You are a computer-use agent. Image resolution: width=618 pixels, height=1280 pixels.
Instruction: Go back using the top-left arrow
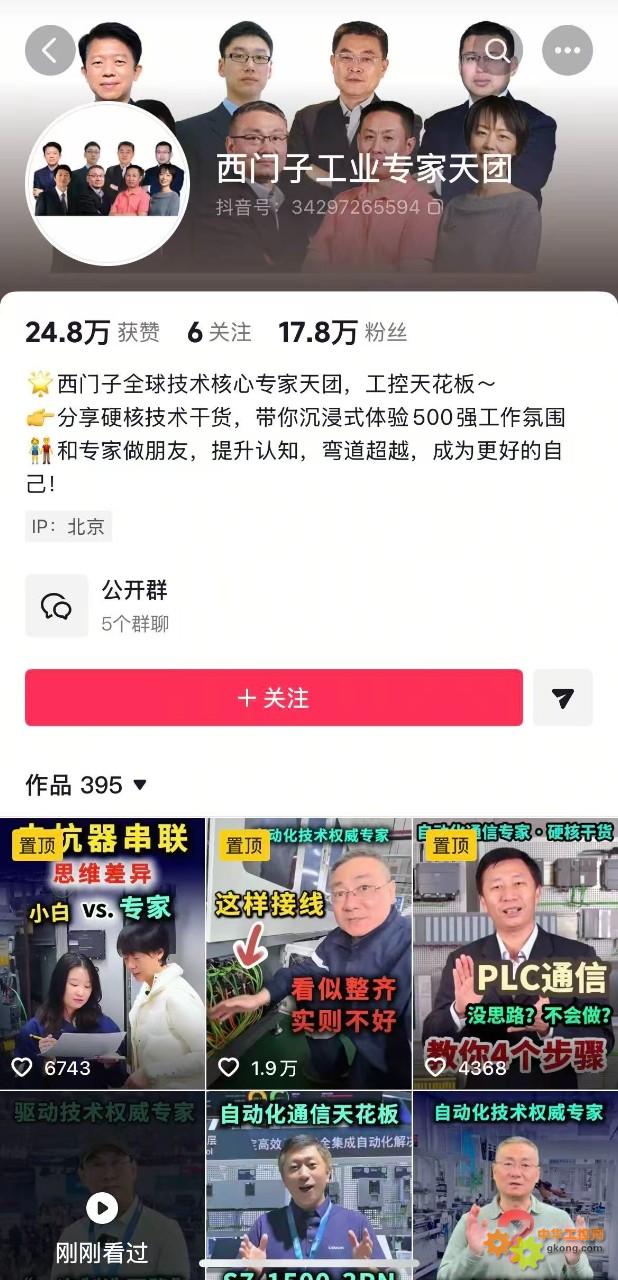[50, 49]
